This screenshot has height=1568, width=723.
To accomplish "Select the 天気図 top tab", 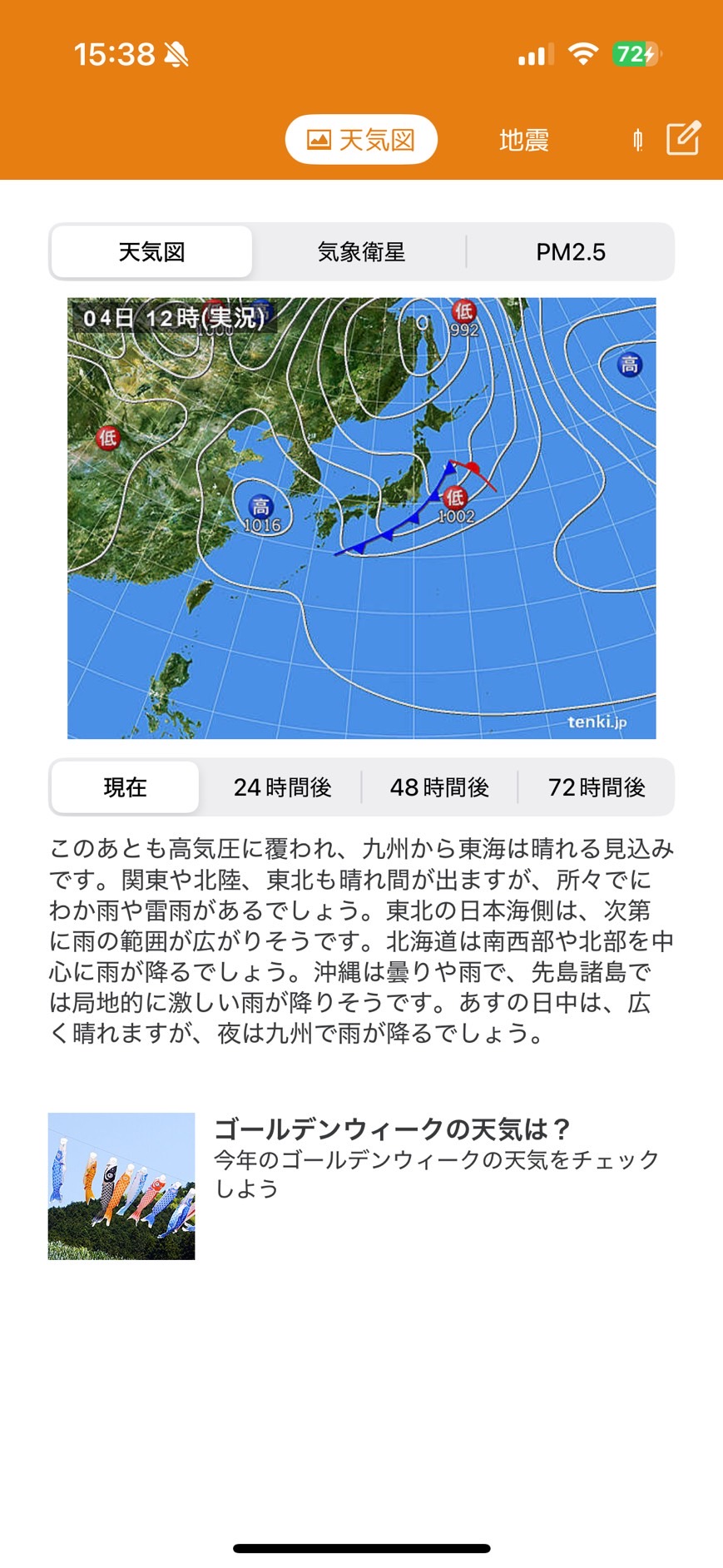I will (361, 140).
